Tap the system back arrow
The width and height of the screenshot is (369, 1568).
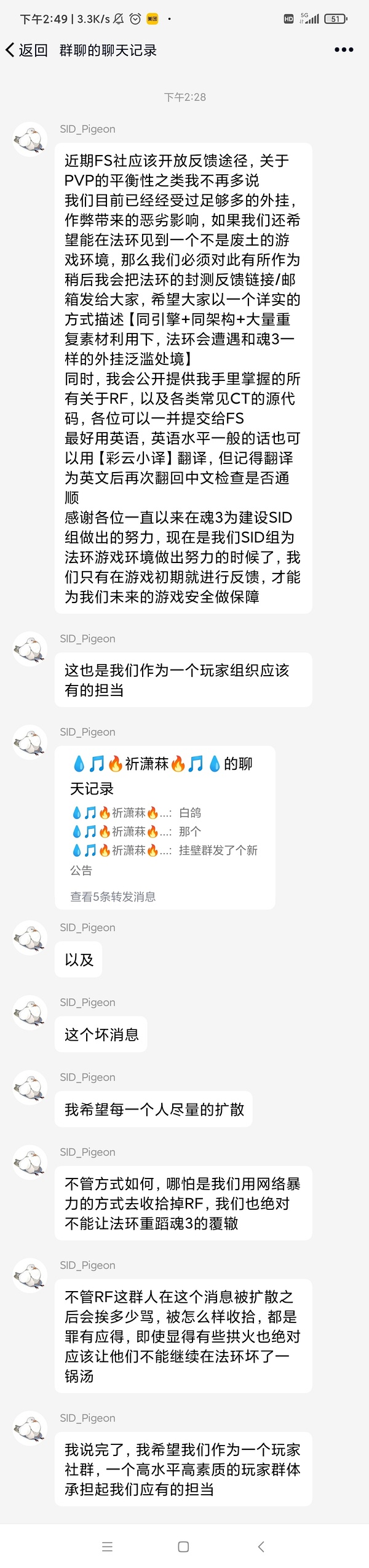pyautogui.click(x=261, y=1546)
